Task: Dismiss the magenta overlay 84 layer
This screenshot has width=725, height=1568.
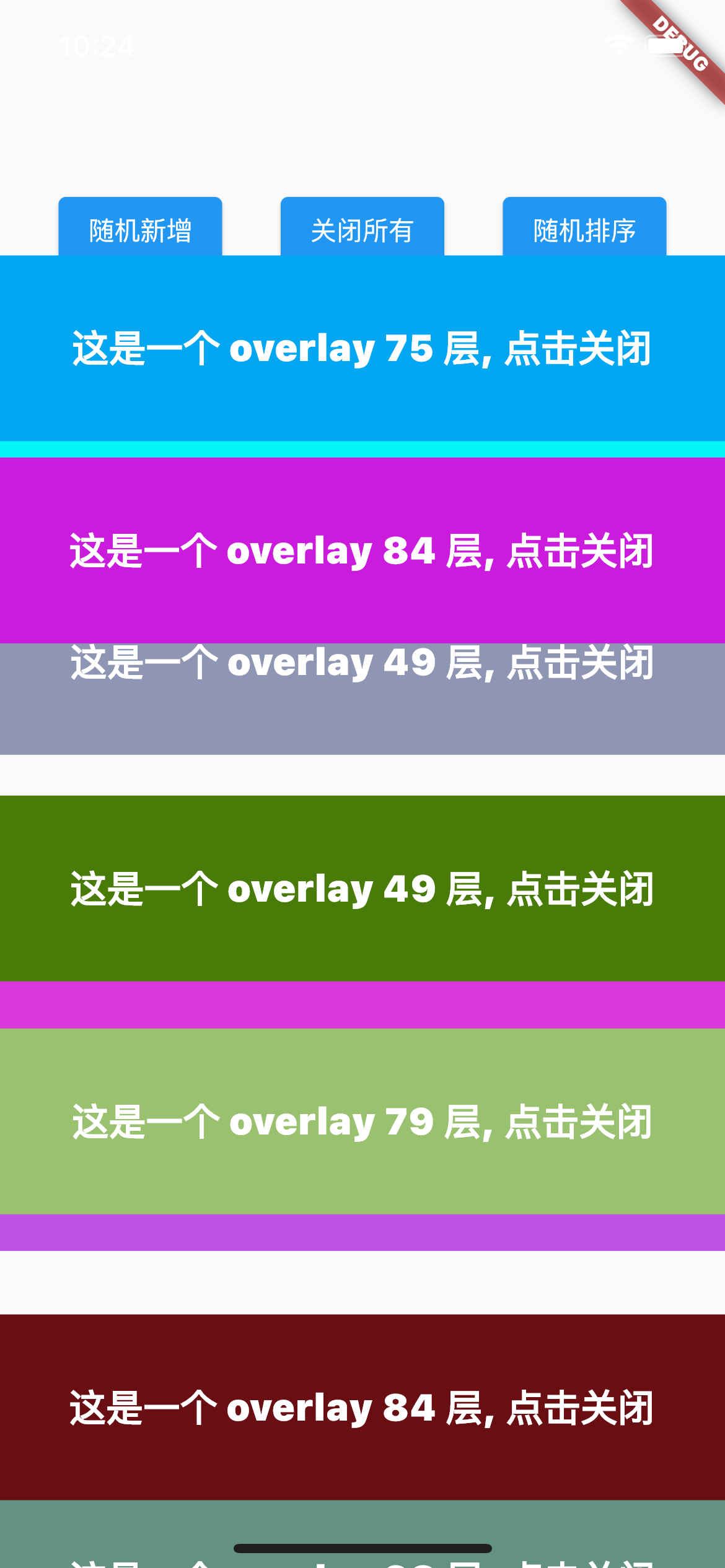Action: [362, 550]
